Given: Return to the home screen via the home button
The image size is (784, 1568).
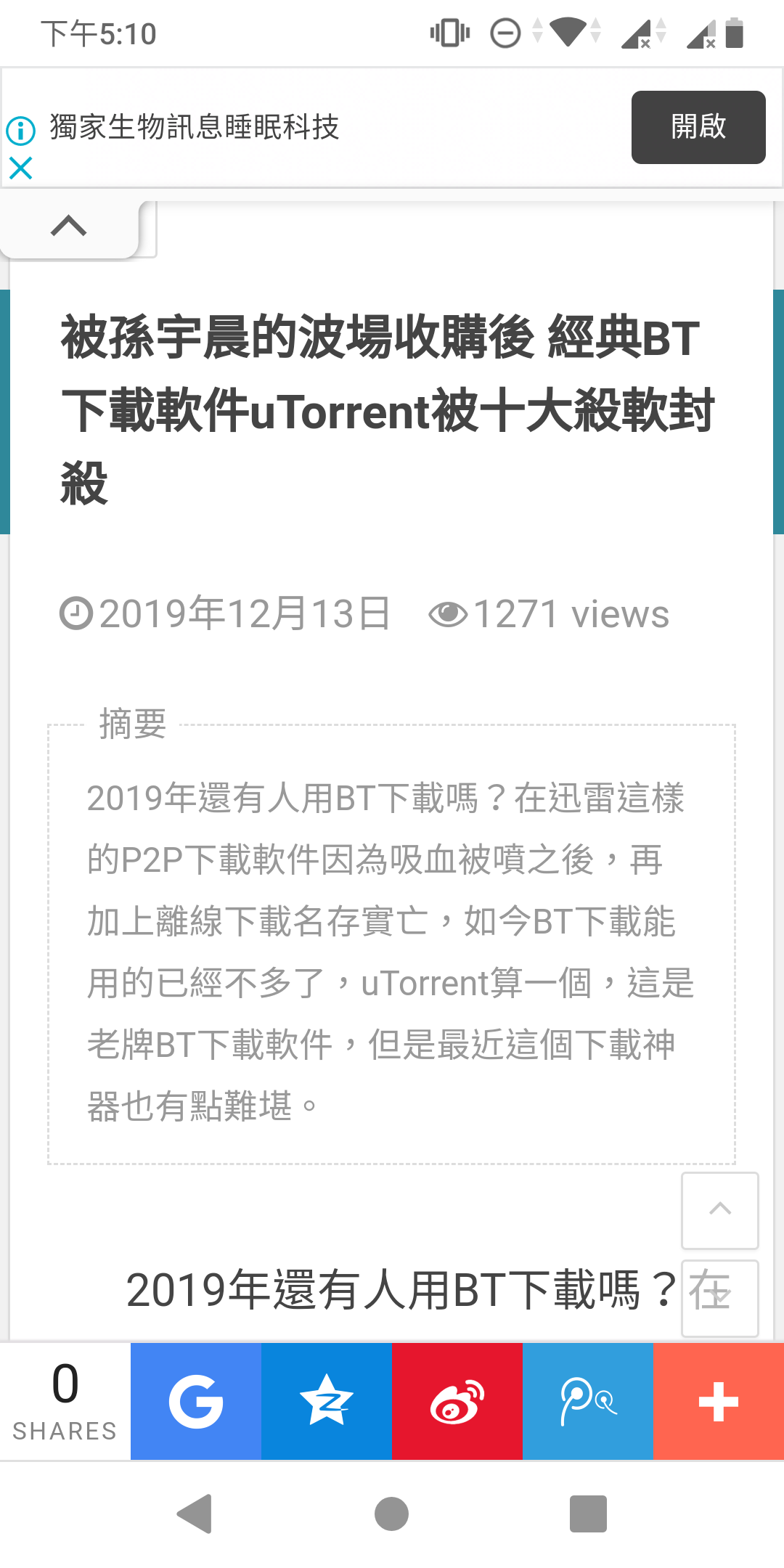Looking at the screenshot, I should pyautogui.click(x=392, y=1514).
